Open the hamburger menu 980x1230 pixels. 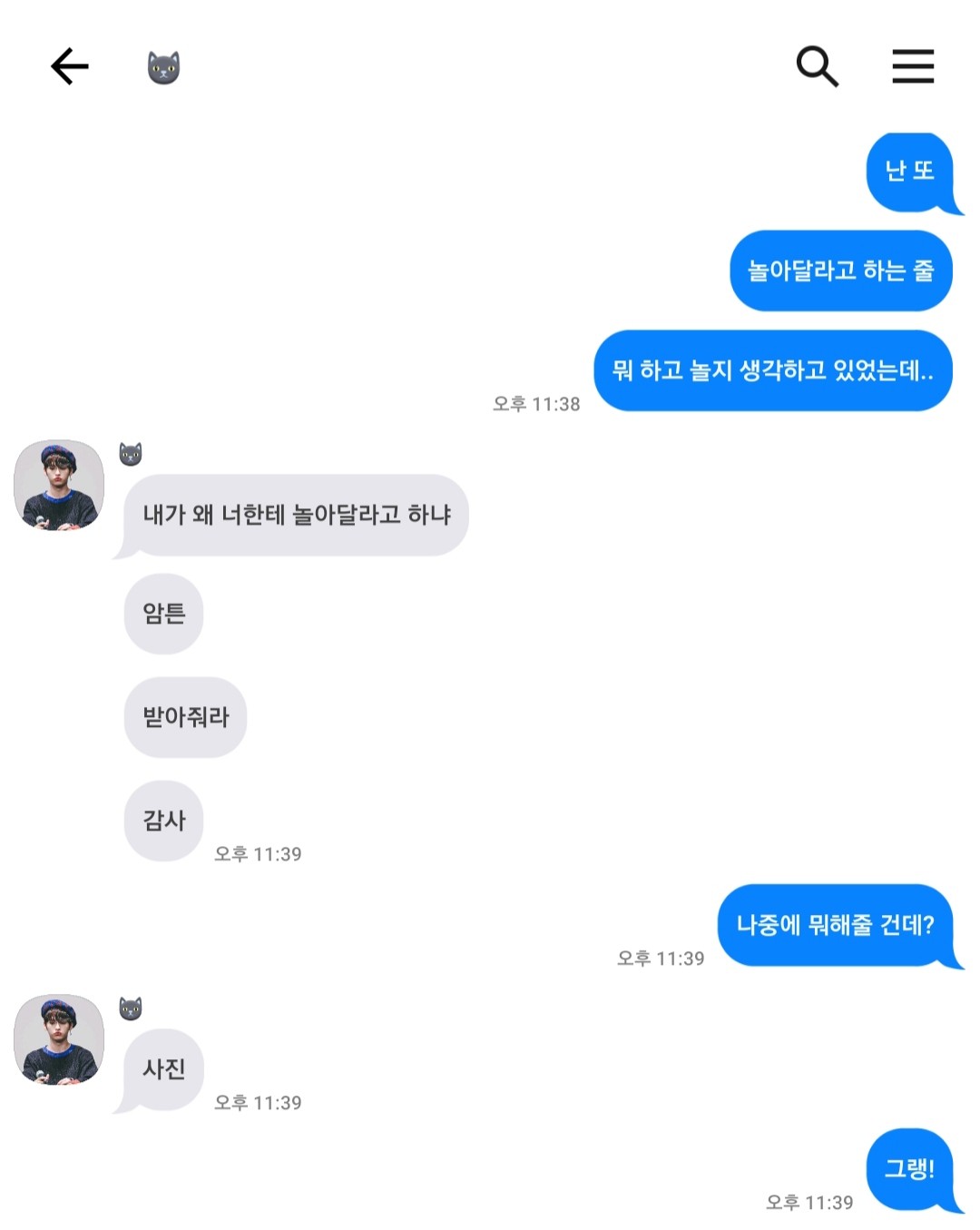[912, 66]
